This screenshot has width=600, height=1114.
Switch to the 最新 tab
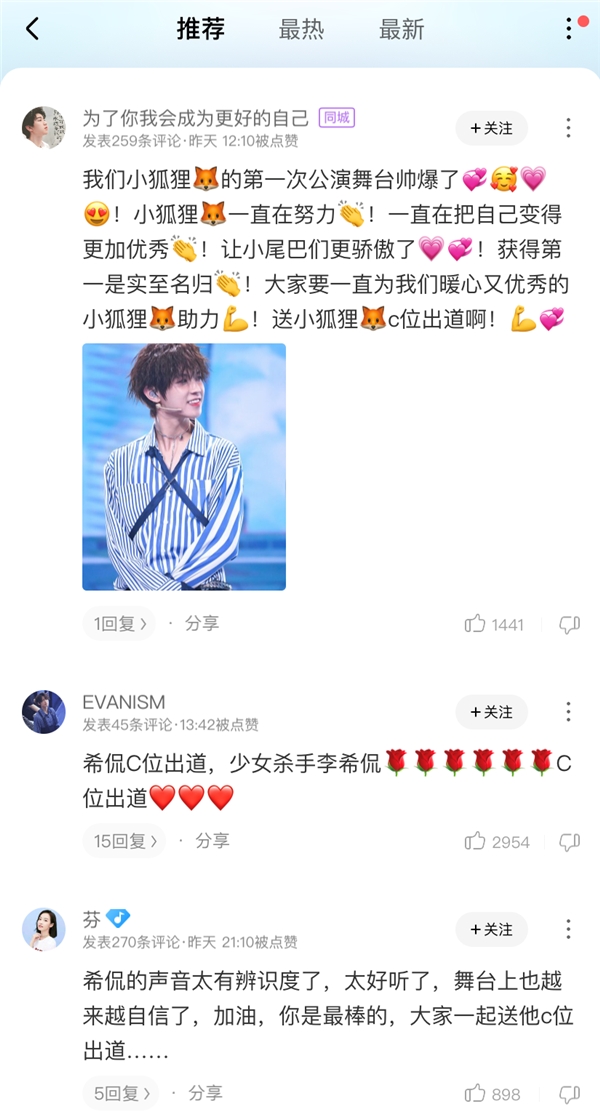pos(402,29)
